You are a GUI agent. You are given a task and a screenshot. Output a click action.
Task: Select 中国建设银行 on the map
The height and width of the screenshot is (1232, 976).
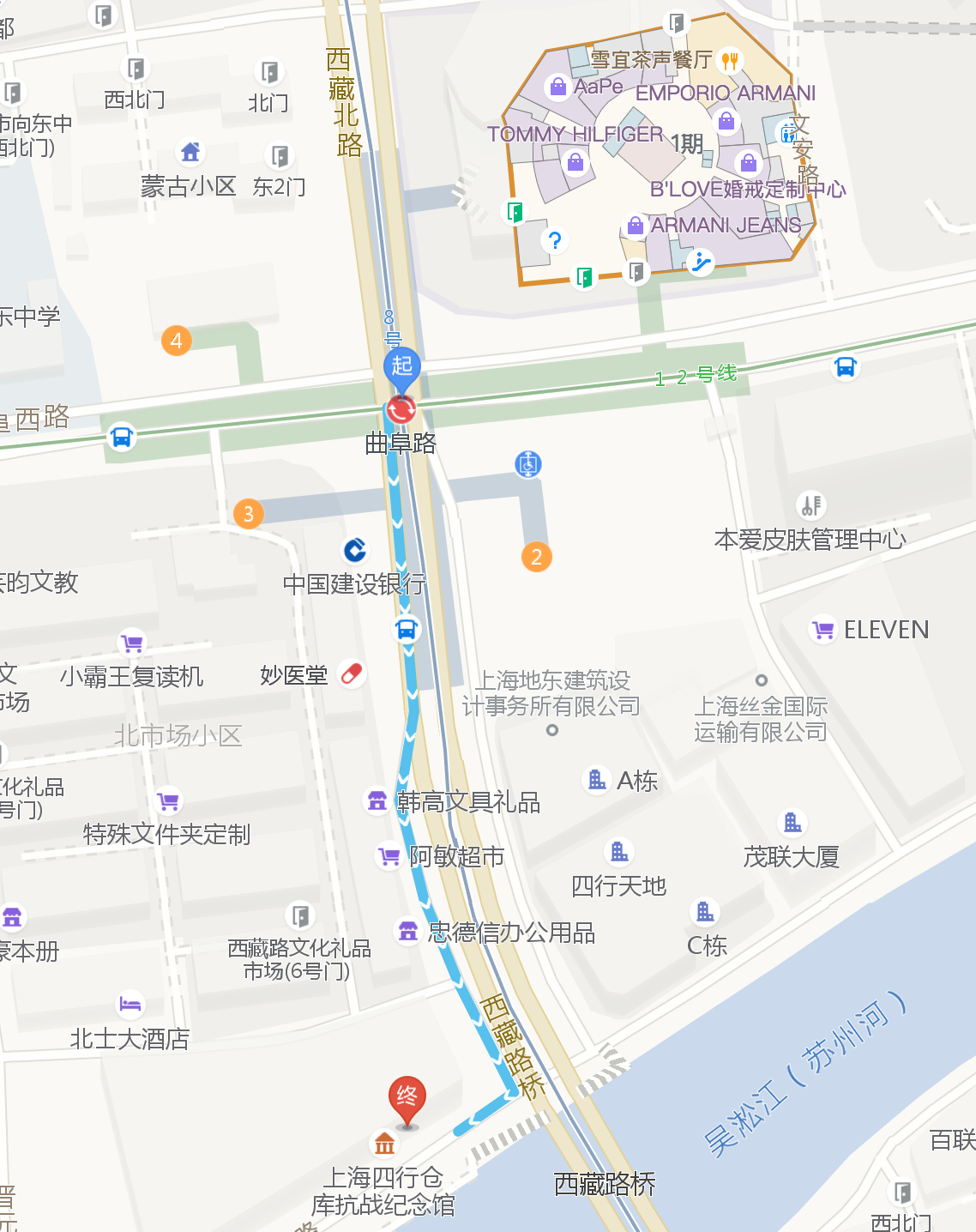pyautogui.click(x=355, y=550)
